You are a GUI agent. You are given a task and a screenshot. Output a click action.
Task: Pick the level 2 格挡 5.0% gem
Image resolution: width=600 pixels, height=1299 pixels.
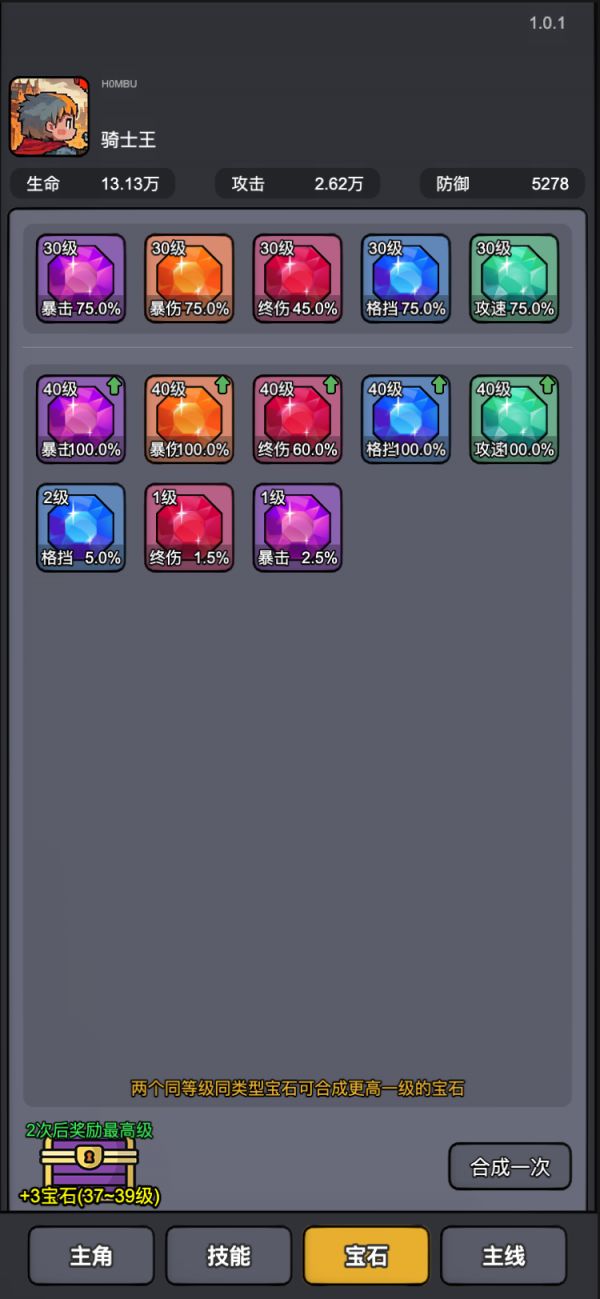(x=81, y=528)
